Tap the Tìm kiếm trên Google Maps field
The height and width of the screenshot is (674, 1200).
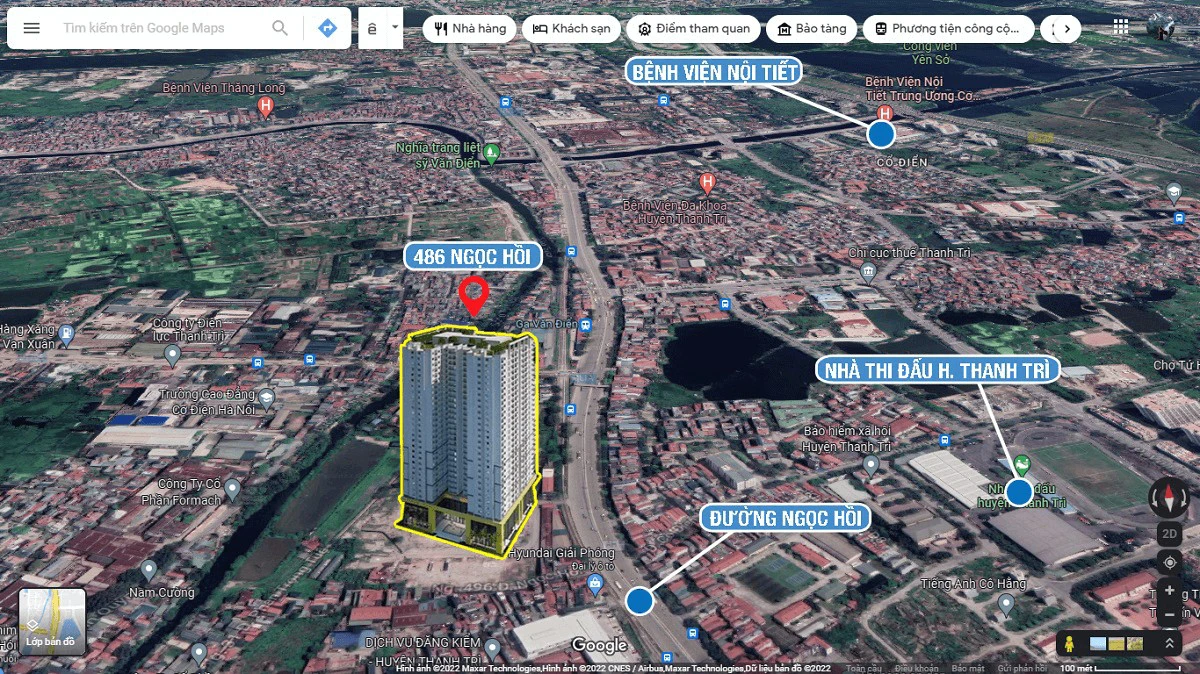[160, 28]
